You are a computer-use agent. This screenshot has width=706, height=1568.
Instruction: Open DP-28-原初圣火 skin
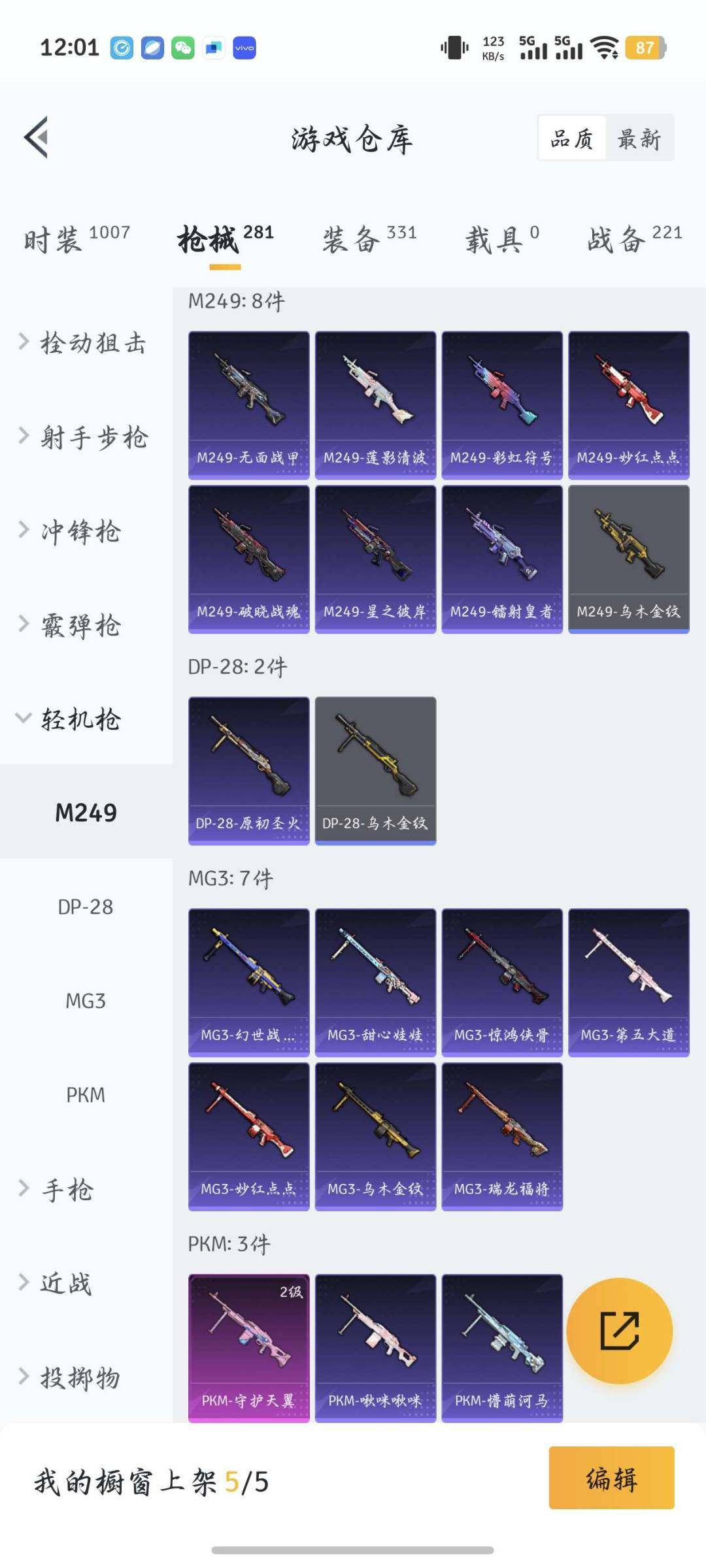coord(248,771)
